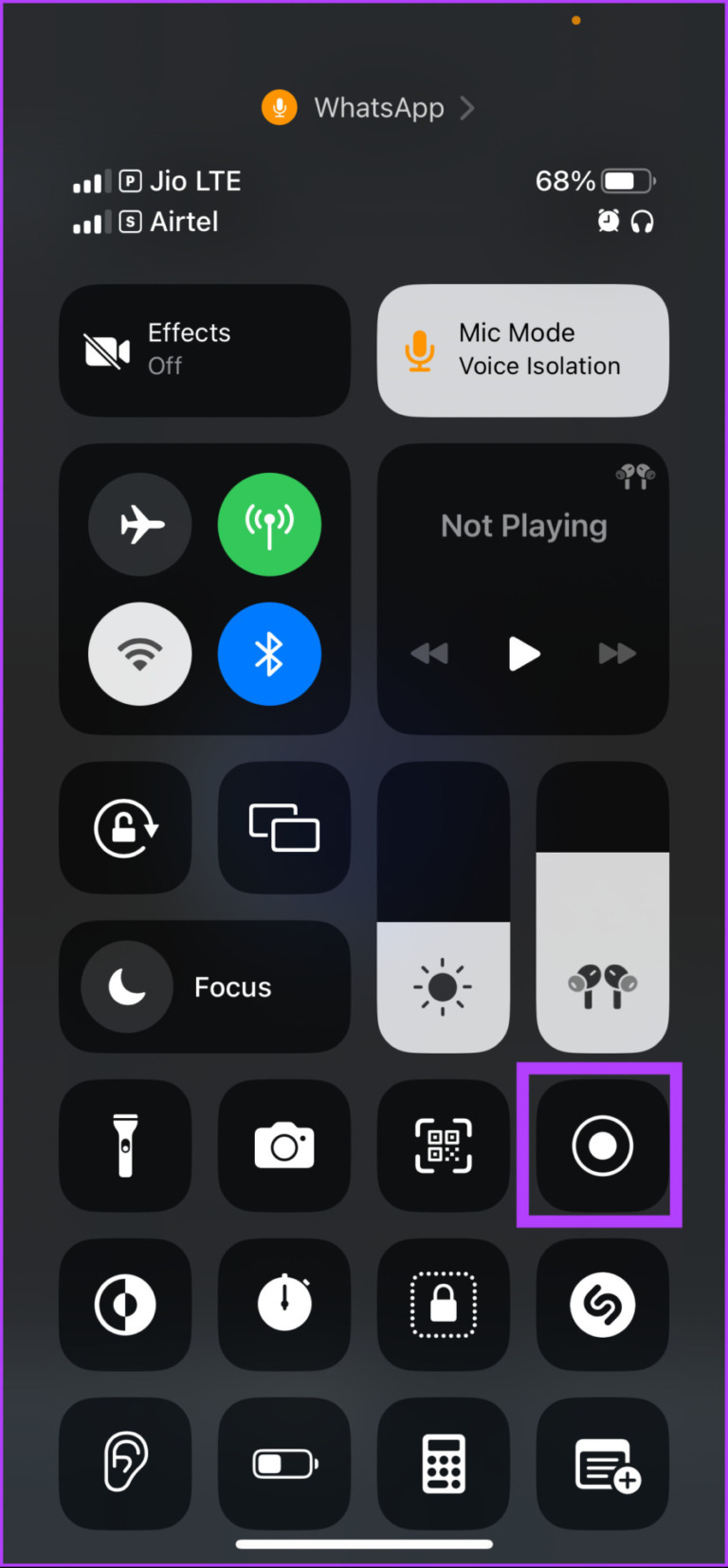The image size is (728, 1568).
Task: Start screen recording
Action: coord(602,1145)
